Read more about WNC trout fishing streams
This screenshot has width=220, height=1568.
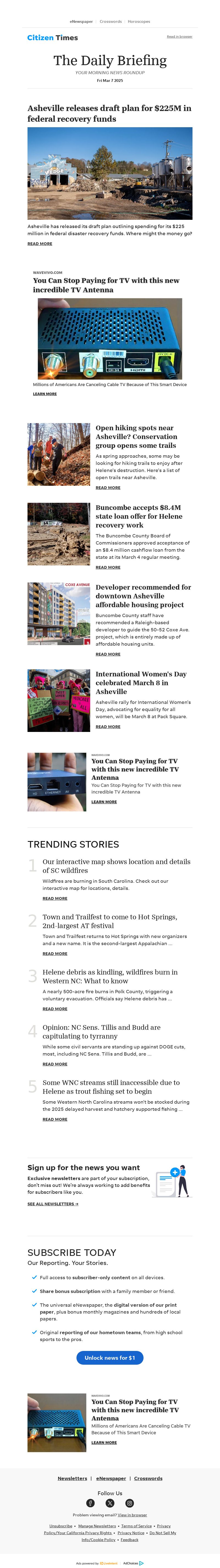pos(55,1119)
